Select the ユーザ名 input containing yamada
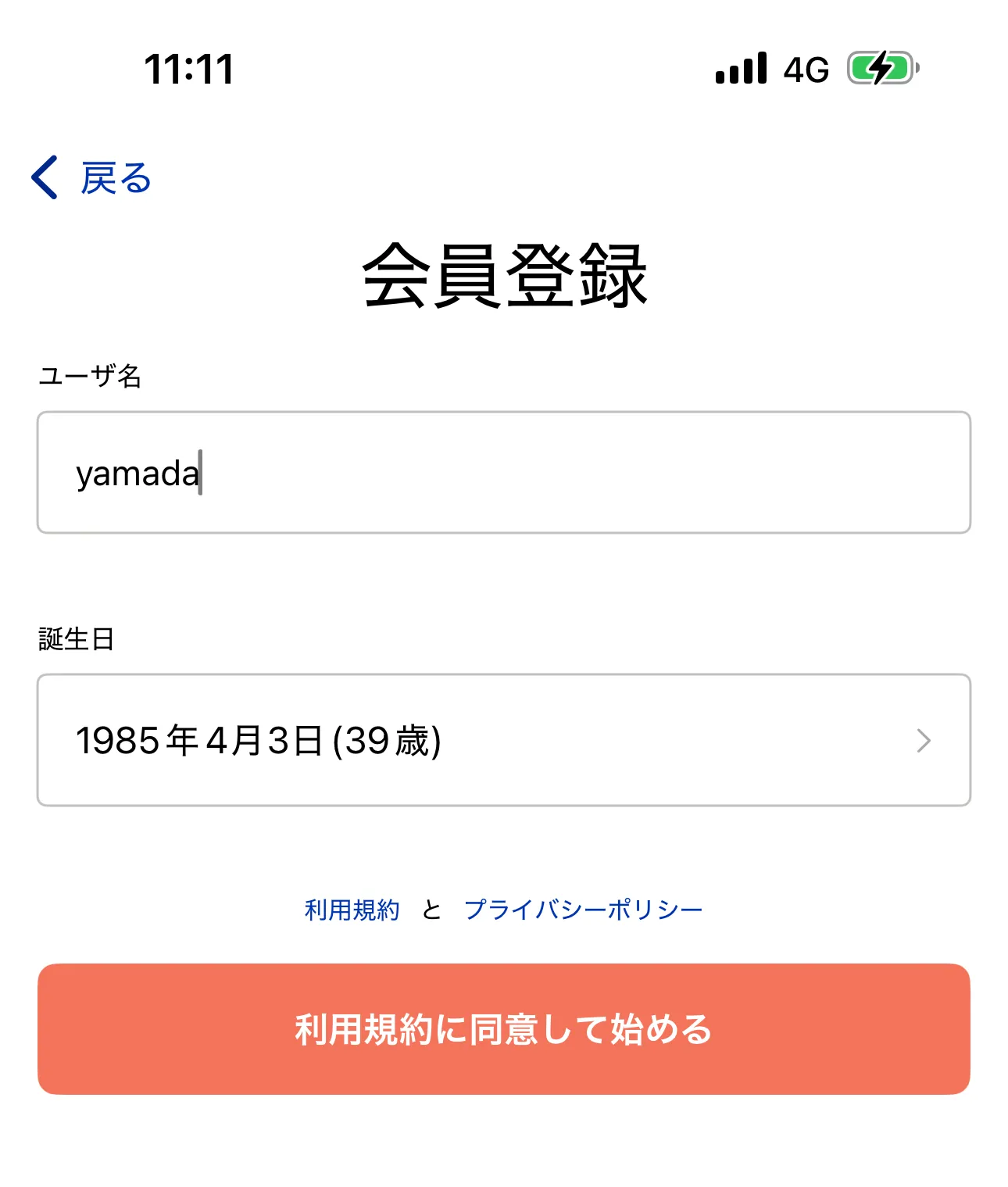 pyautogui.click(x=504, y=471)
